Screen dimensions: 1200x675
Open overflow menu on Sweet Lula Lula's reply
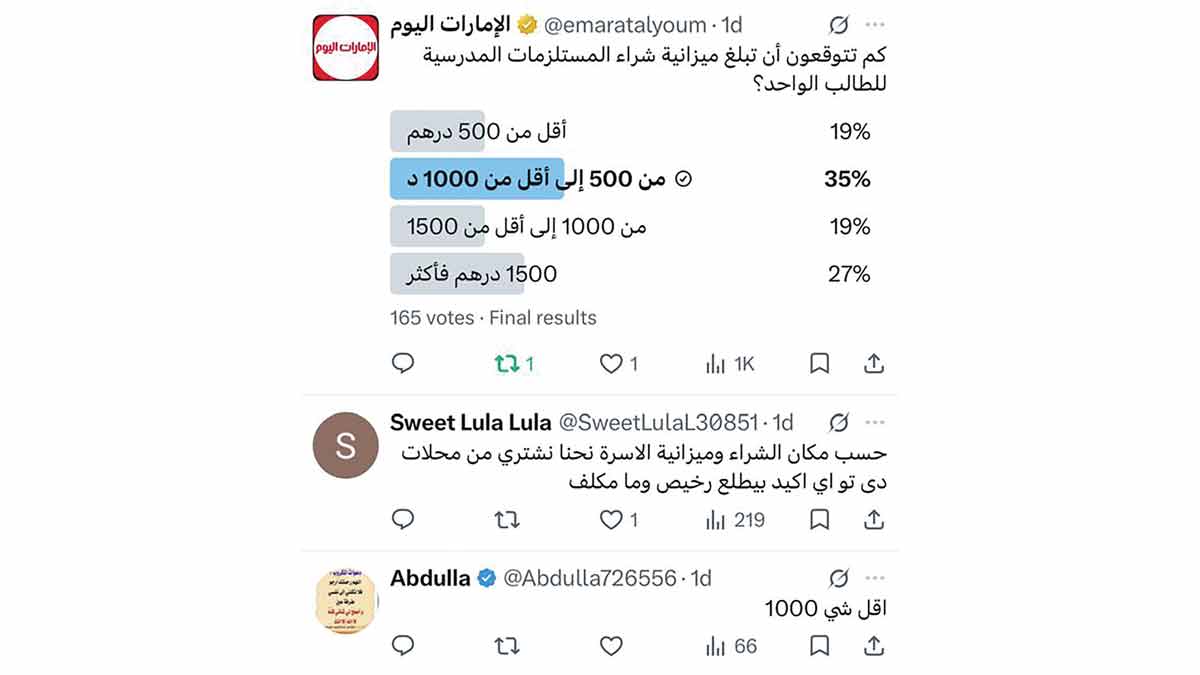click(x=875, y=422)
